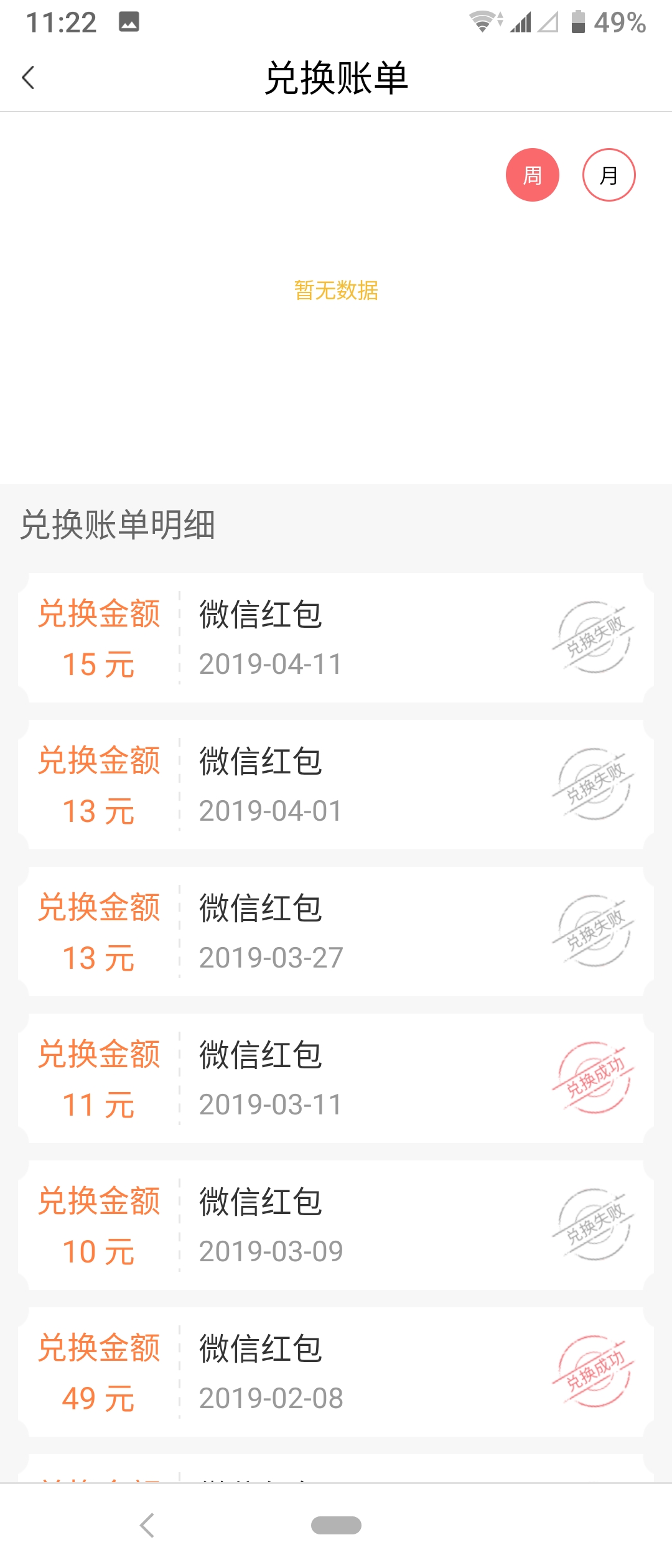
Task: Open the 49 元 record dated 2019-02-08
Action: click(336, 1372)
